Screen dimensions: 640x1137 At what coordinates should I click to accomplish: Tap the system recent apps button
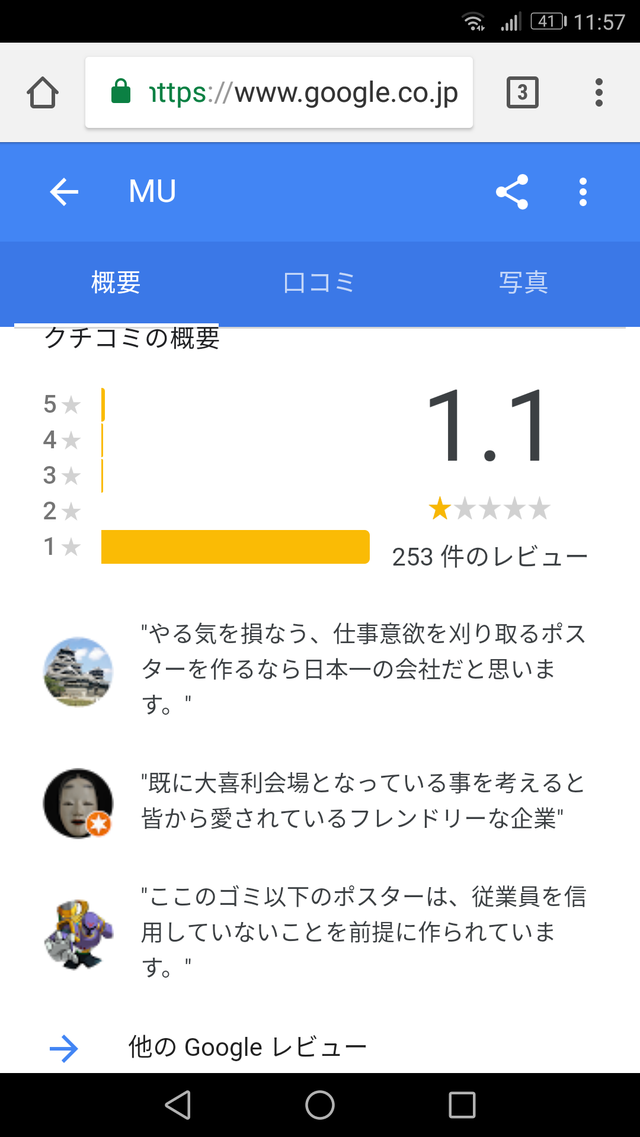pyautogui.click(x=462, y=1104)
